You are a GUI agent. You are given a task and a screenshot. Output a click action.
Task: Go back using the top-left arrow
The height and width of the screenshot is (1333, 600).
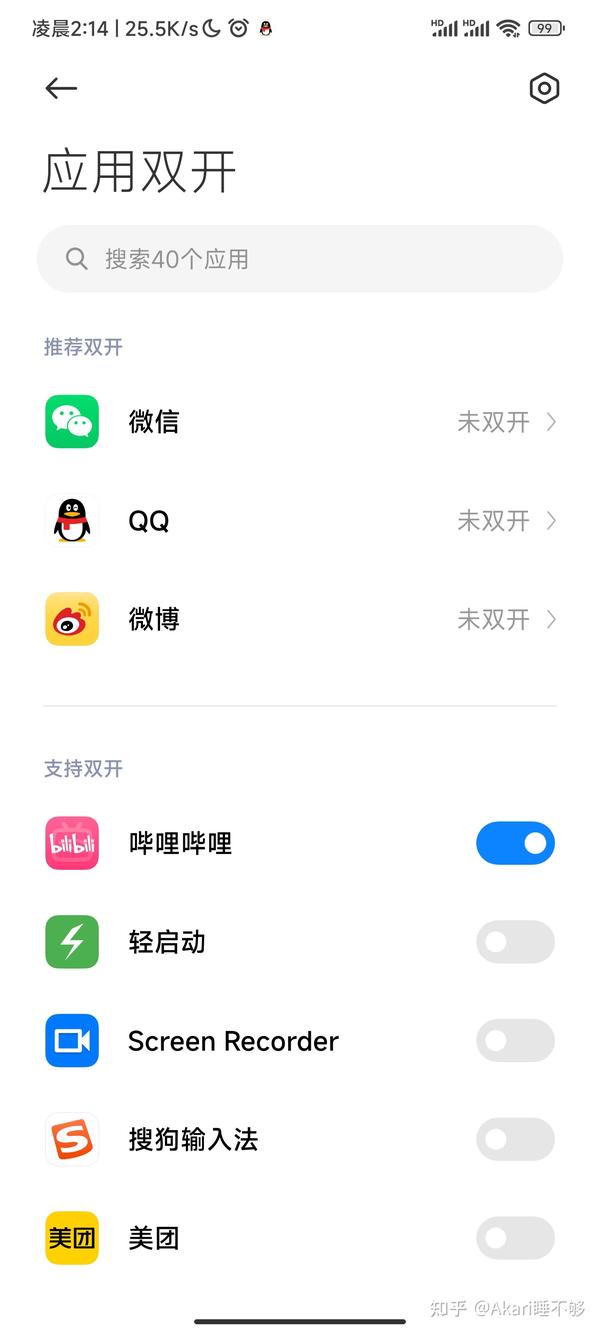pos(61,88)
